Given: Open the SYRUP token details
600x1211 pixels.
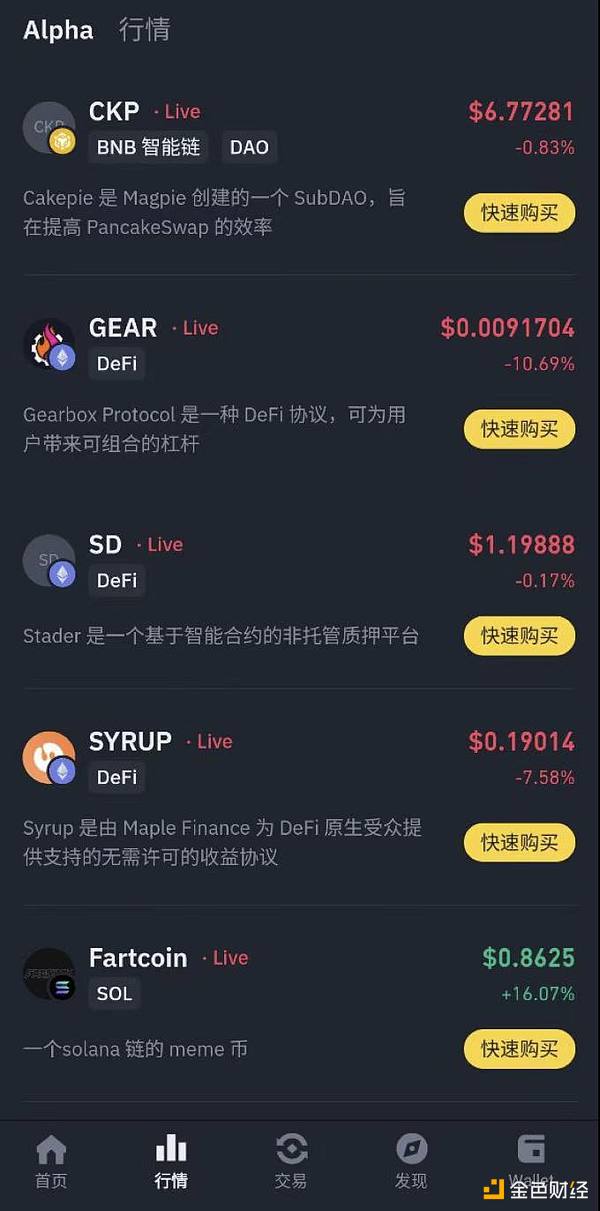Looking at the screenshot, I should coord(130,742).
